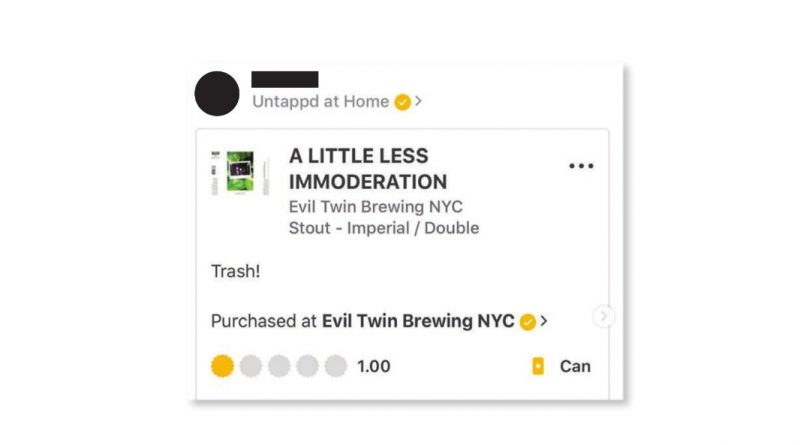
Task: Open the three-dot overflow menu
Action: 581,166
